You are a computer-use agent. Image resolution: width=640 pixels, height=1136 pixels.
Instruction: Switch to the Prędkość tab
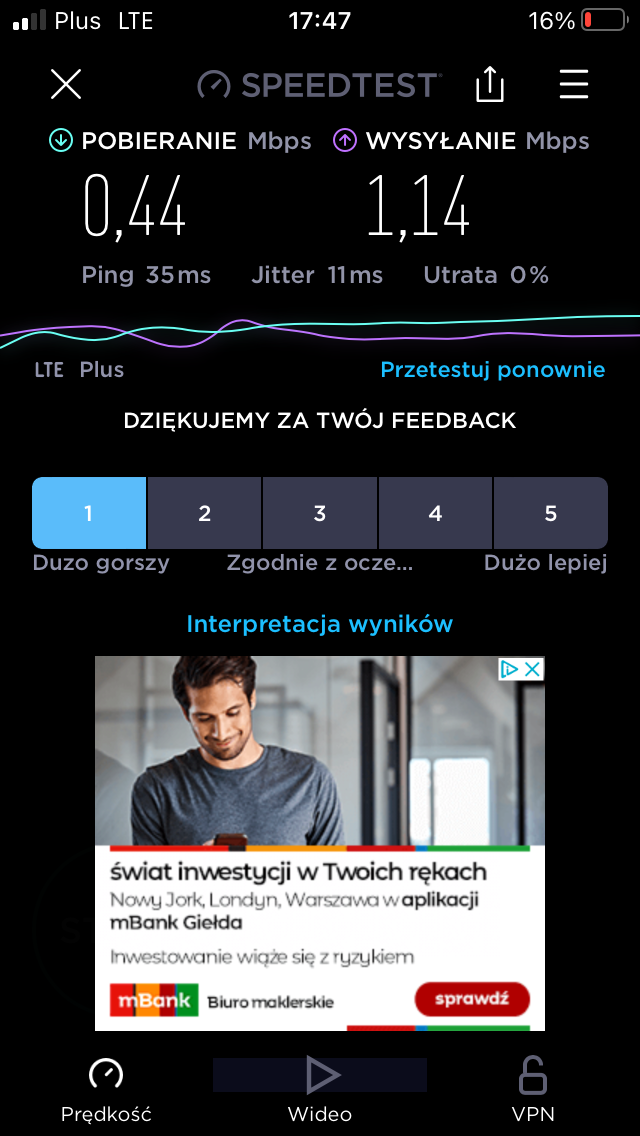point(106,1090)
